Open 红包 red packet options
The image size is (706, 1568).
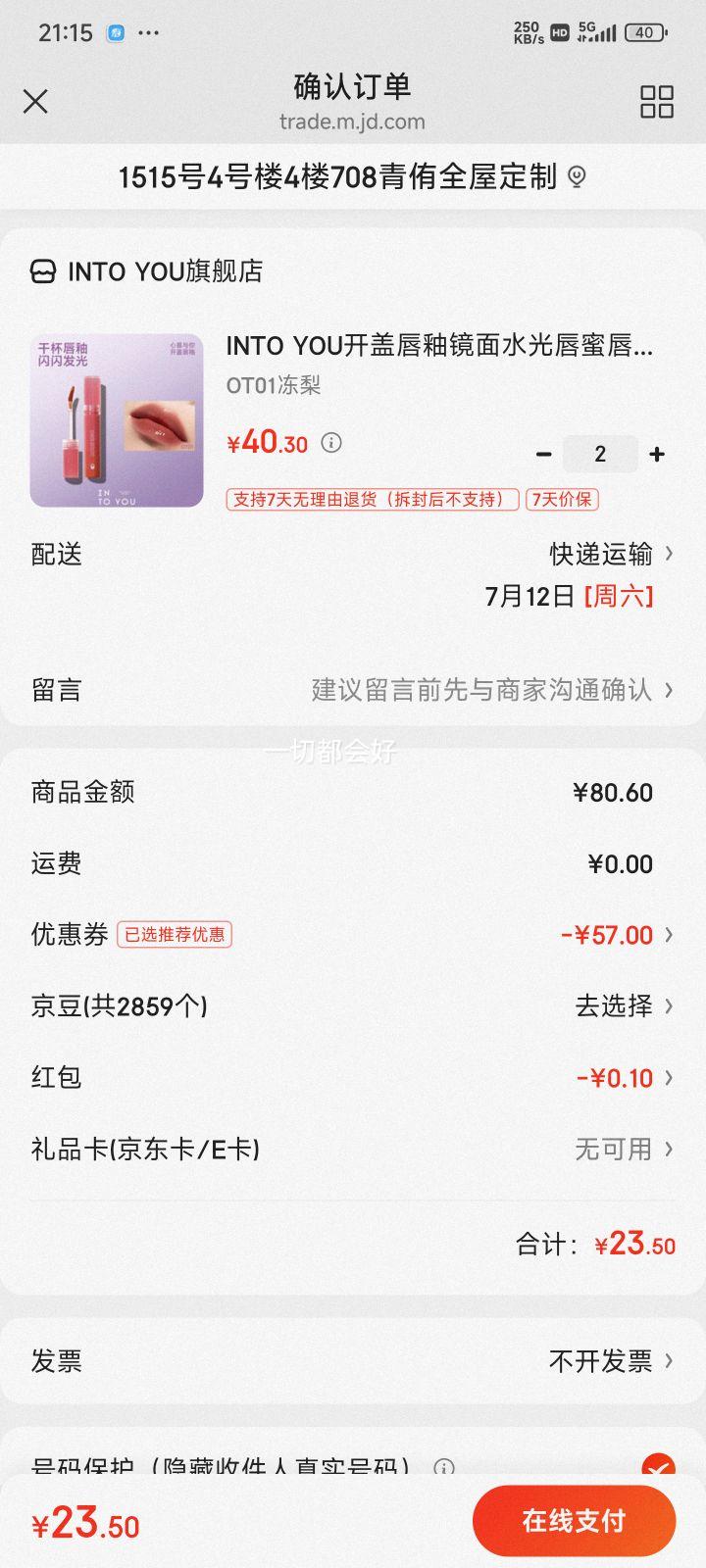pyautogui.click(x=352, y=1078)
